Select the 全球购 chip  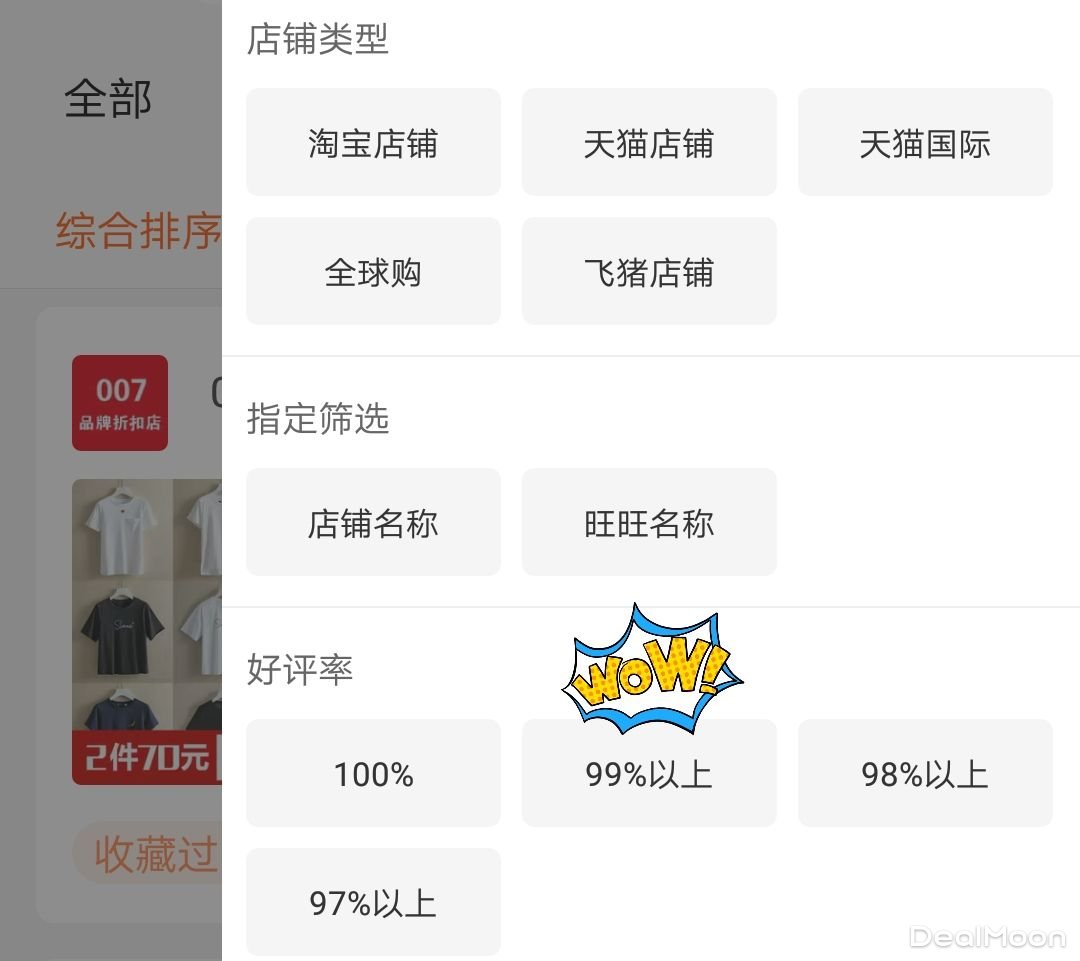(x=373, y=272)
